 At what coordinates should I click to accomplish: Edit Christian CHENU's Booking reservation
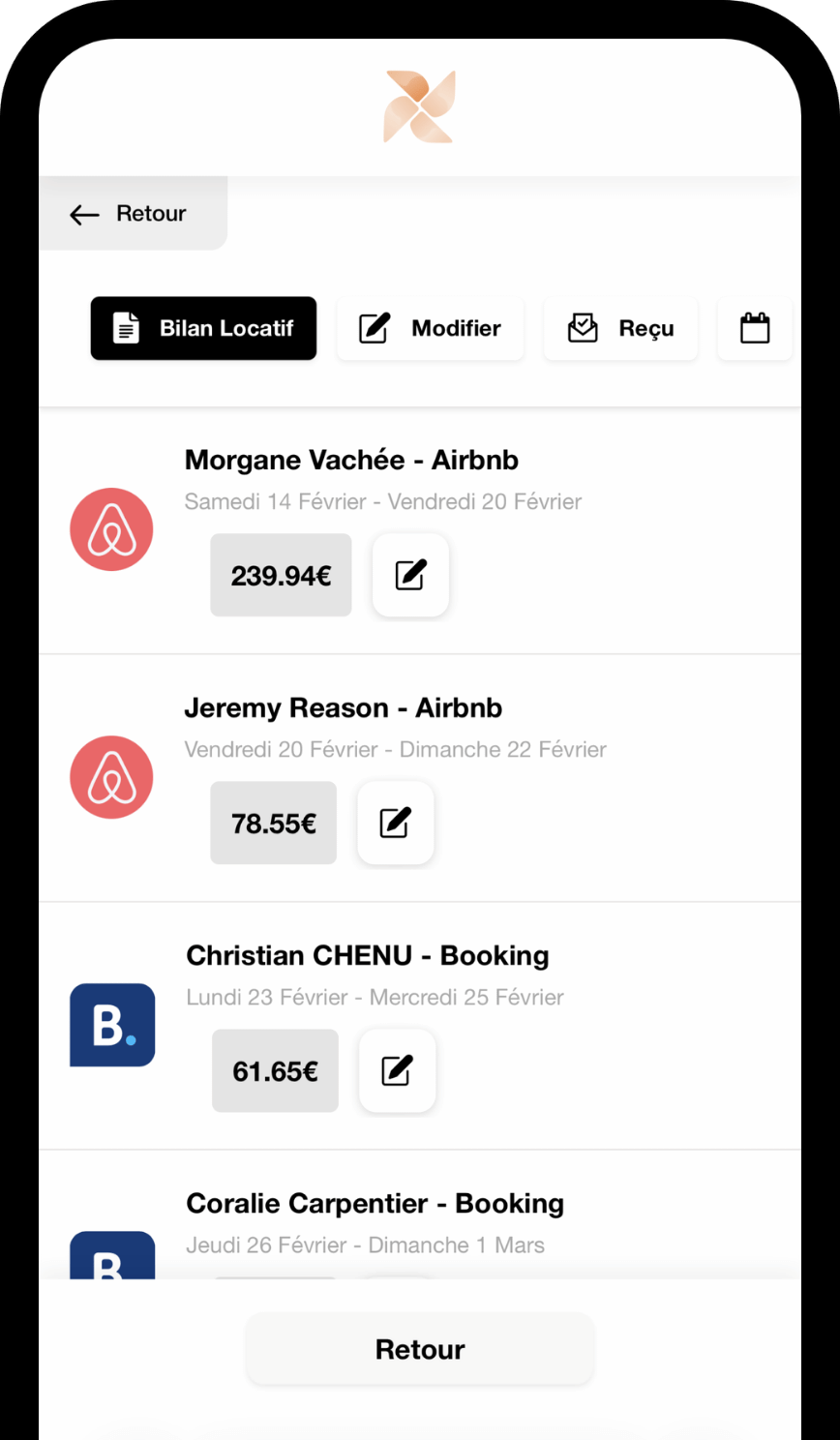pyautogui.click(x=397, y=1070)
